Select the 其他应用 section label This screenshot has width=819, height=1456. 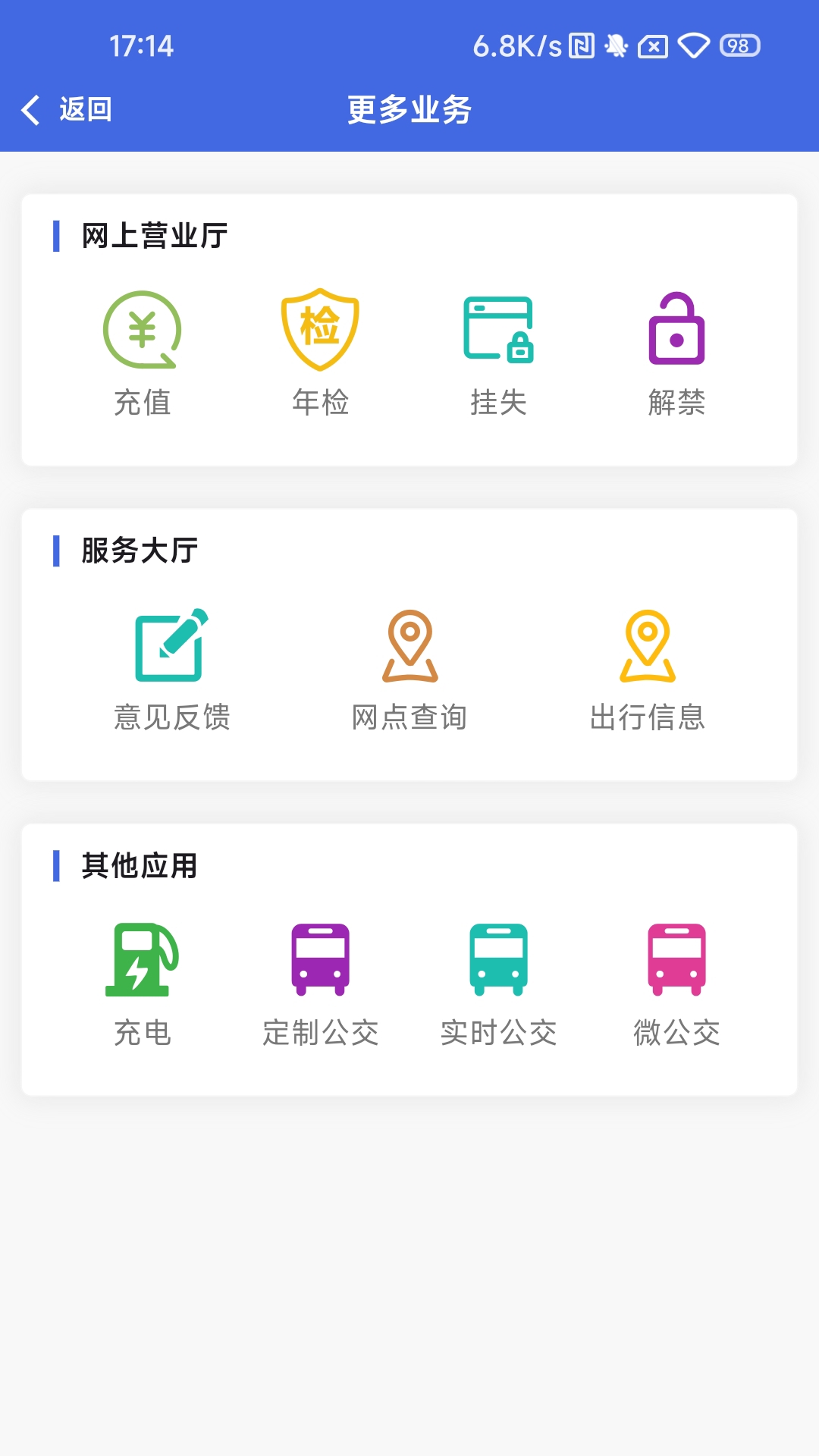coord(137,864)
